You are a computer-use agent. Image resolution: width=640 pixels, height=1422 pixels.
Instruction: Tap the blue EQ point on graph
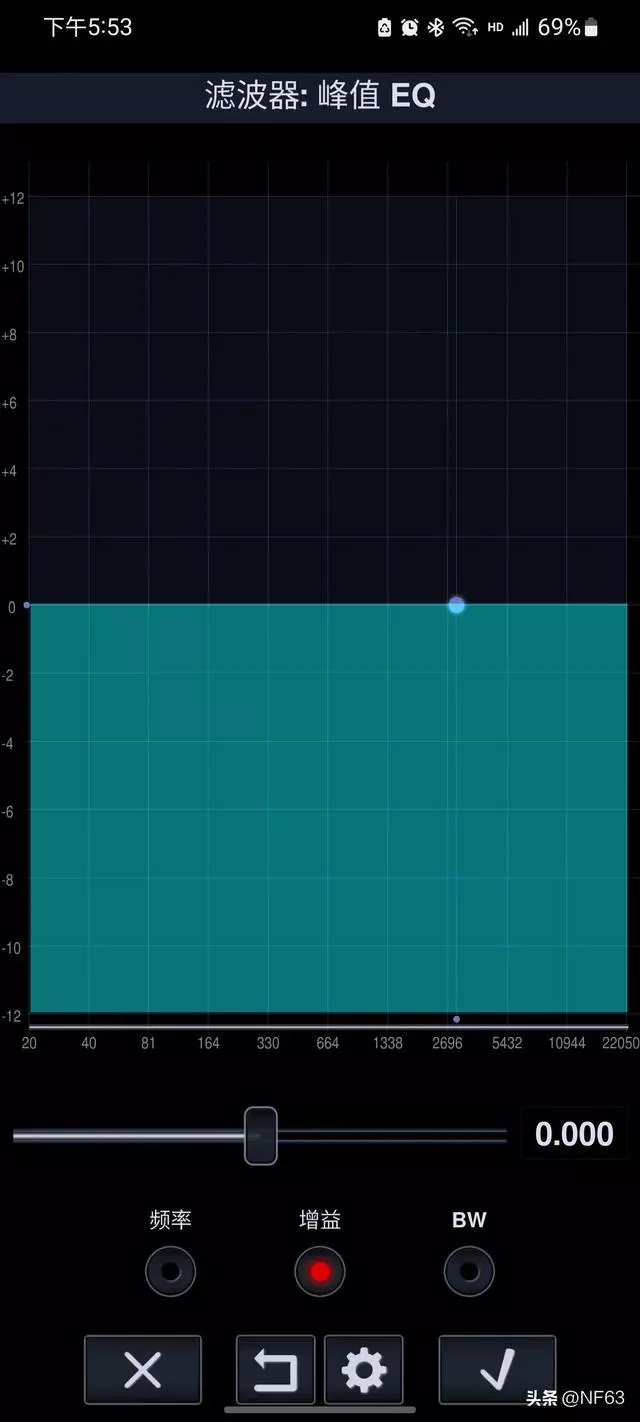pos(456,605)
